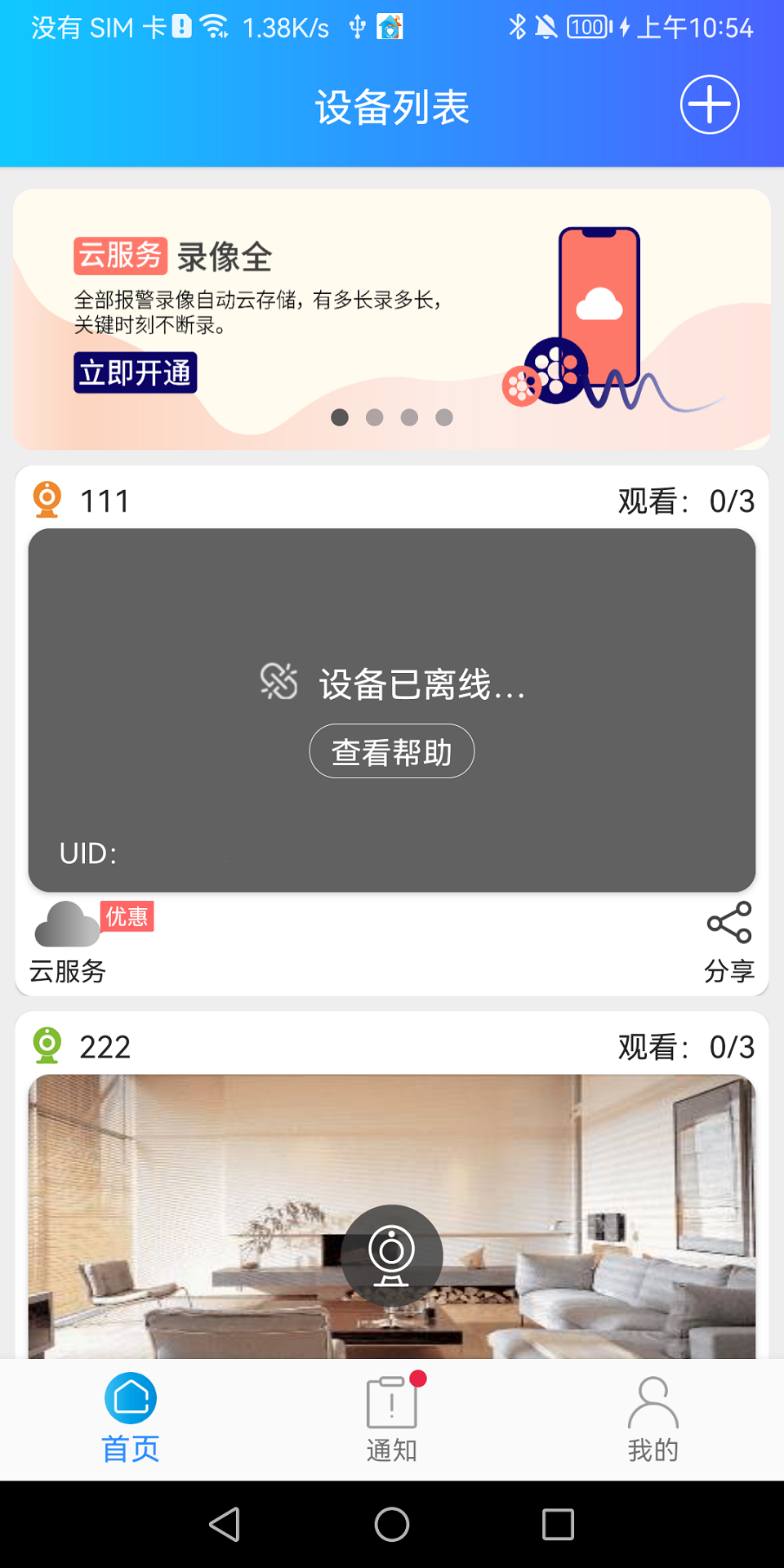This screenshot has height=1568, width=784.
Task: Tap the red 优惠 badge on cloud service
Action: pos(127,918)
